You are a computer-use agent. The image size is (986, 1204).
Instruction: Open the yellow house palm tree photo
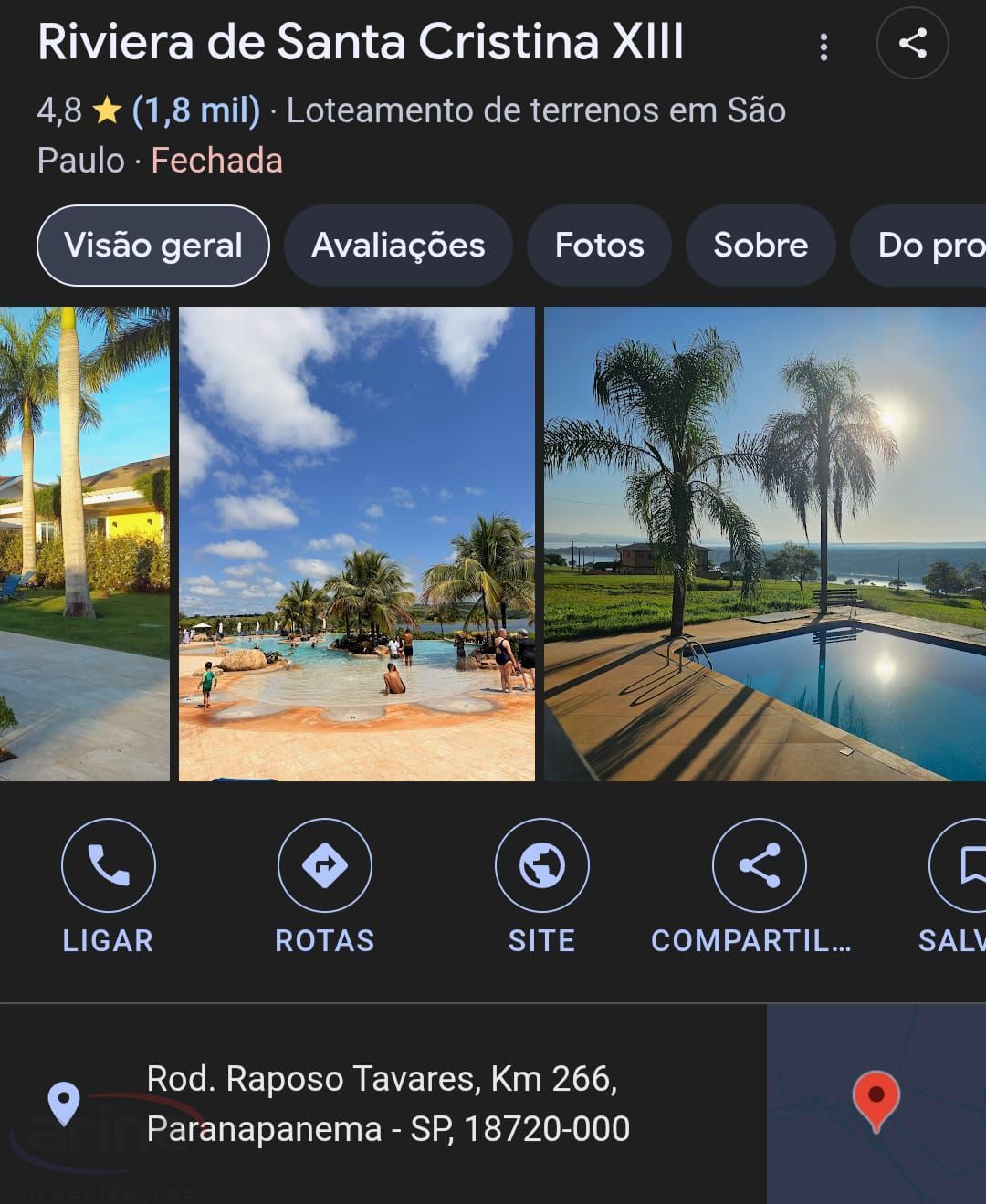click(x=84, y=544)
